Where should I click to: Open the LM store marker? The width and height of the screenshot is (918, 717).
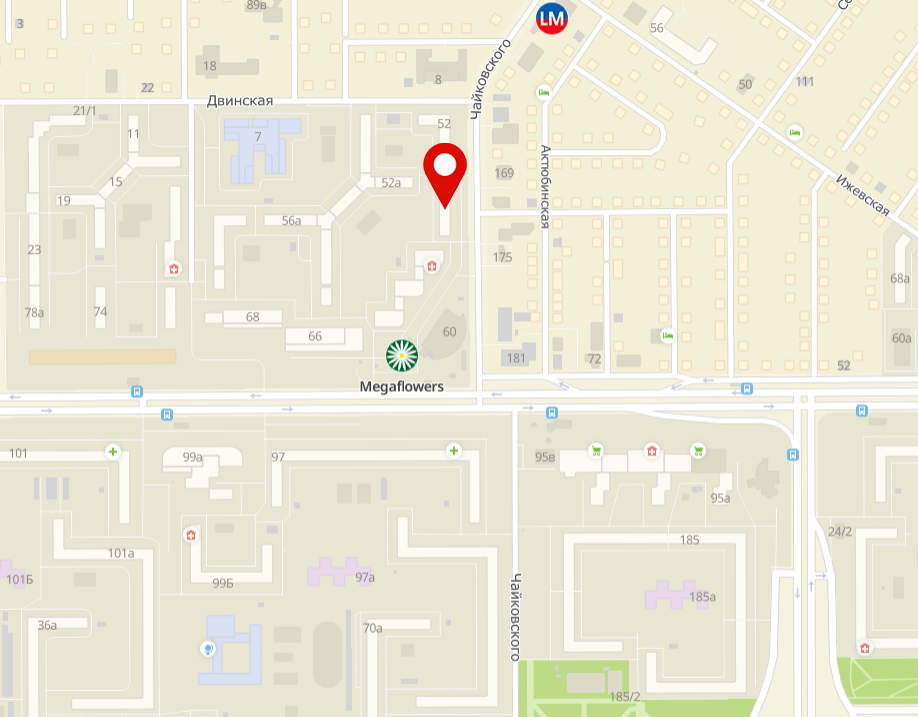point(551,17)
